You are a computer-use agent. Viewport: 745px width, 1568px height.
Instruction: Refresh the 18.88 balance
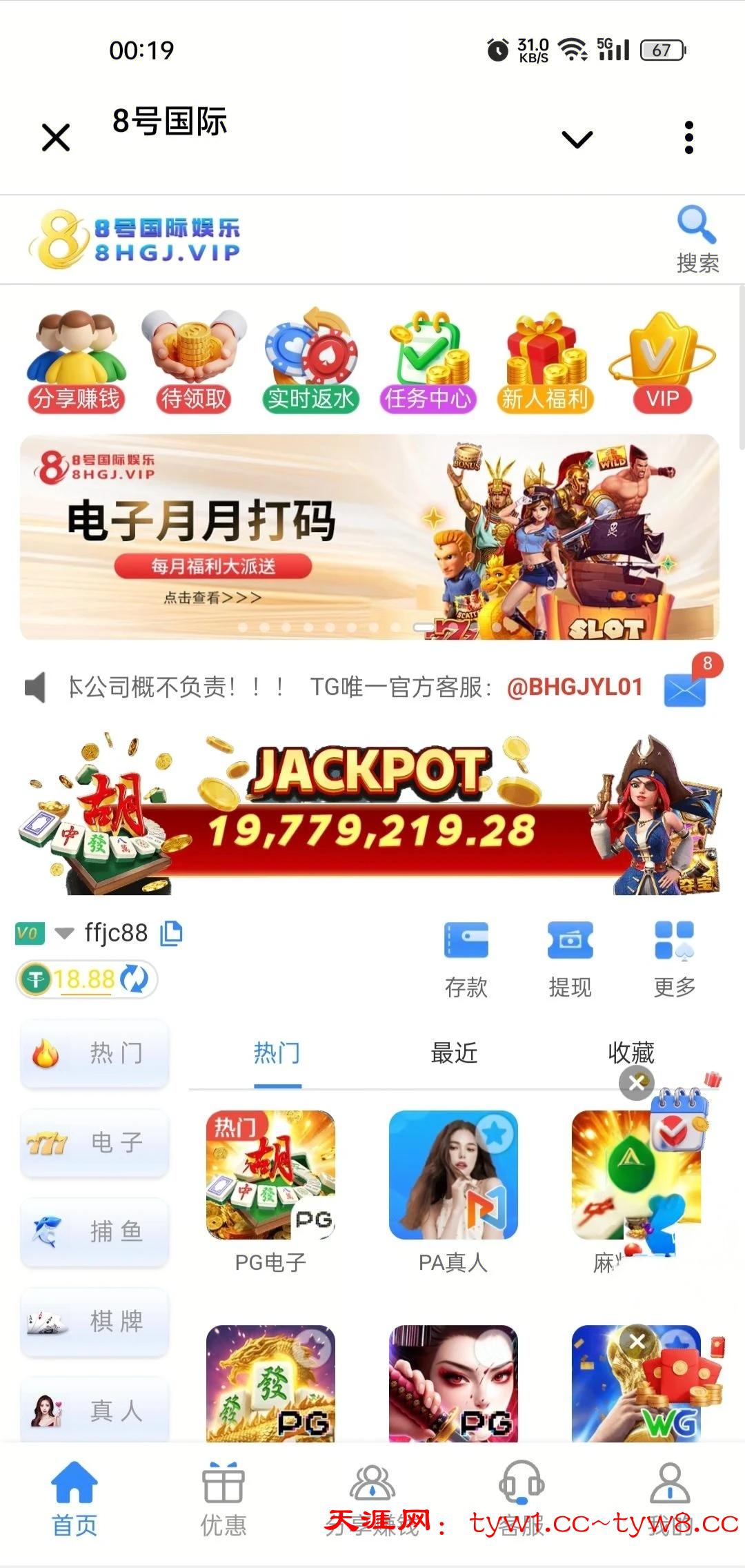click(134, 979)
